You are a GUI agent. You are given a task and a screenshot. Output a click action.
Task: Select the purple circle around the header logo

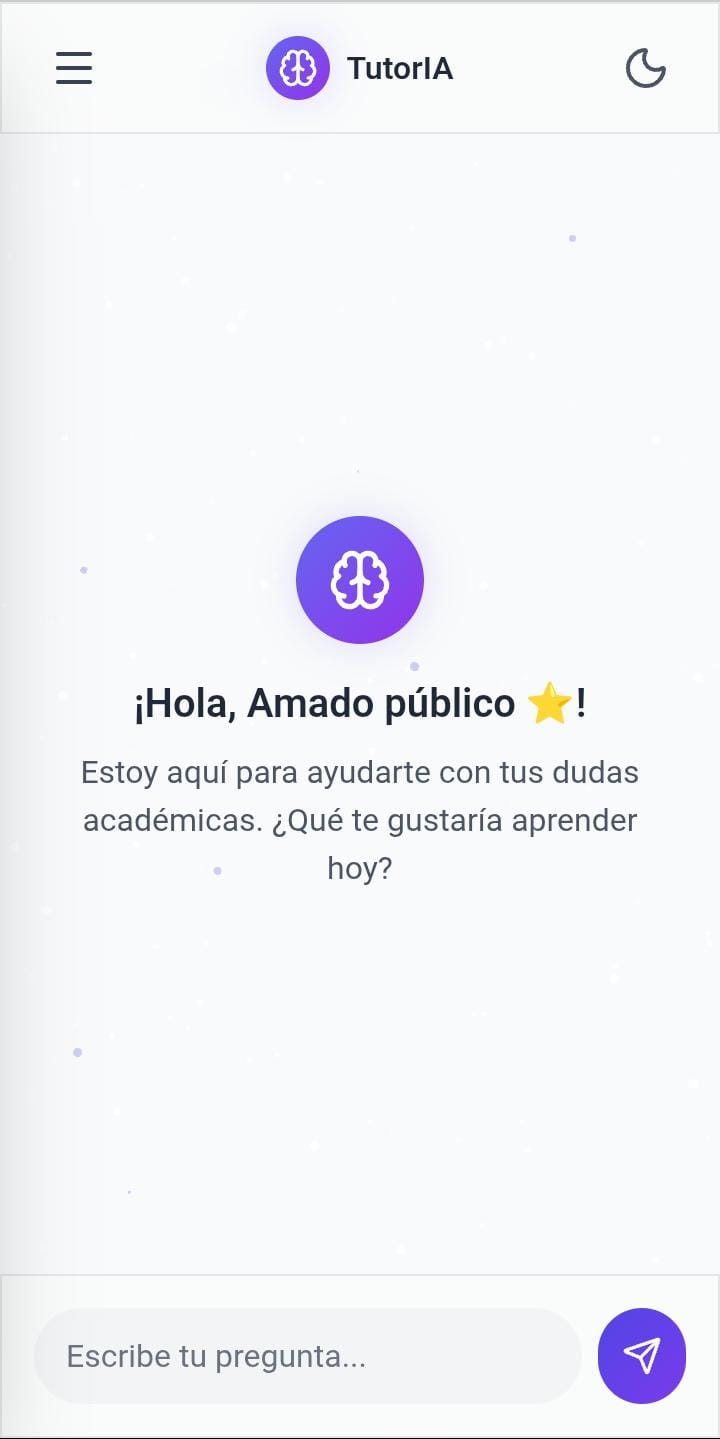pyautogui.click(x=297, y=68)
